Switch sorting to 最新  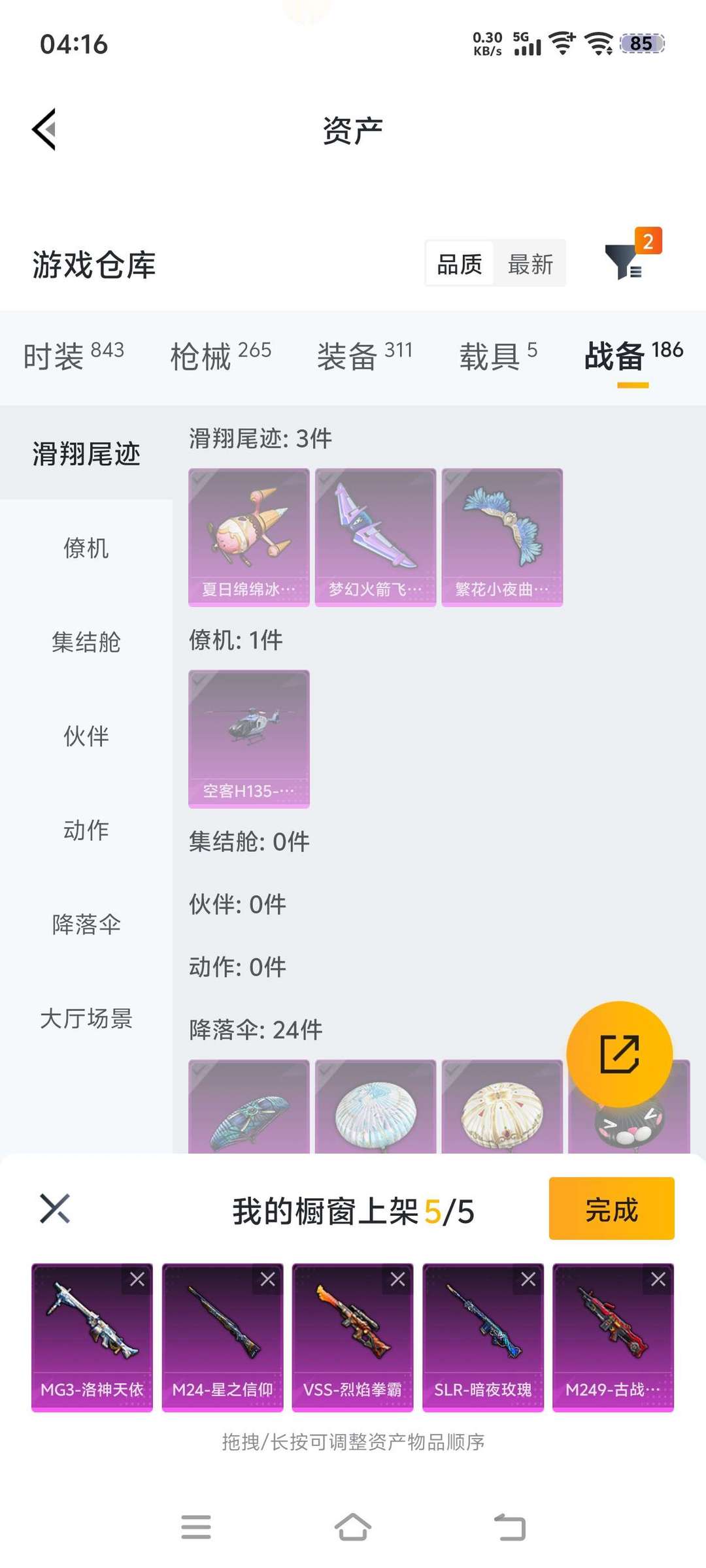pyautogui.click(x=529, y=263)
